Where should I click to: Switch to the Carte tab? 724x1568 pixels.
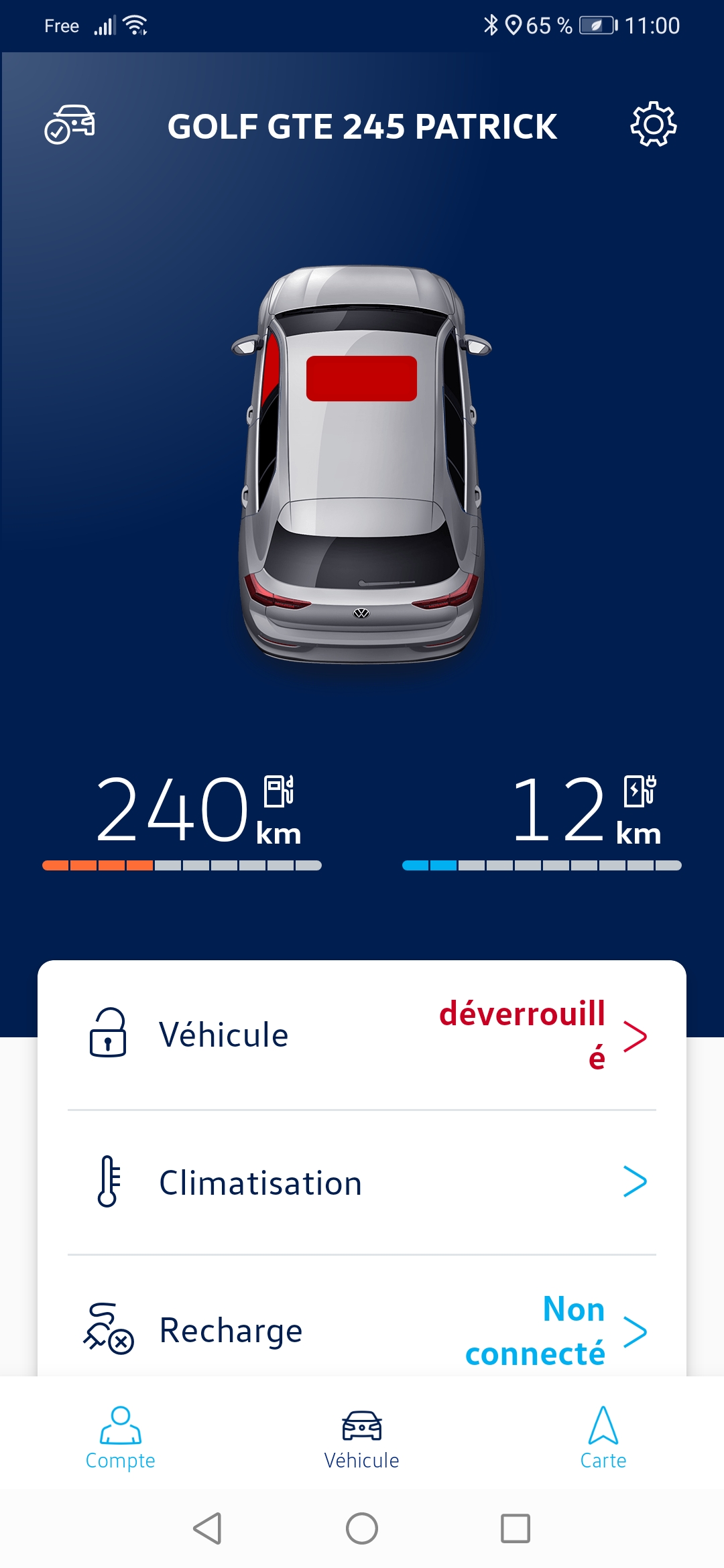coord(603,1439)
